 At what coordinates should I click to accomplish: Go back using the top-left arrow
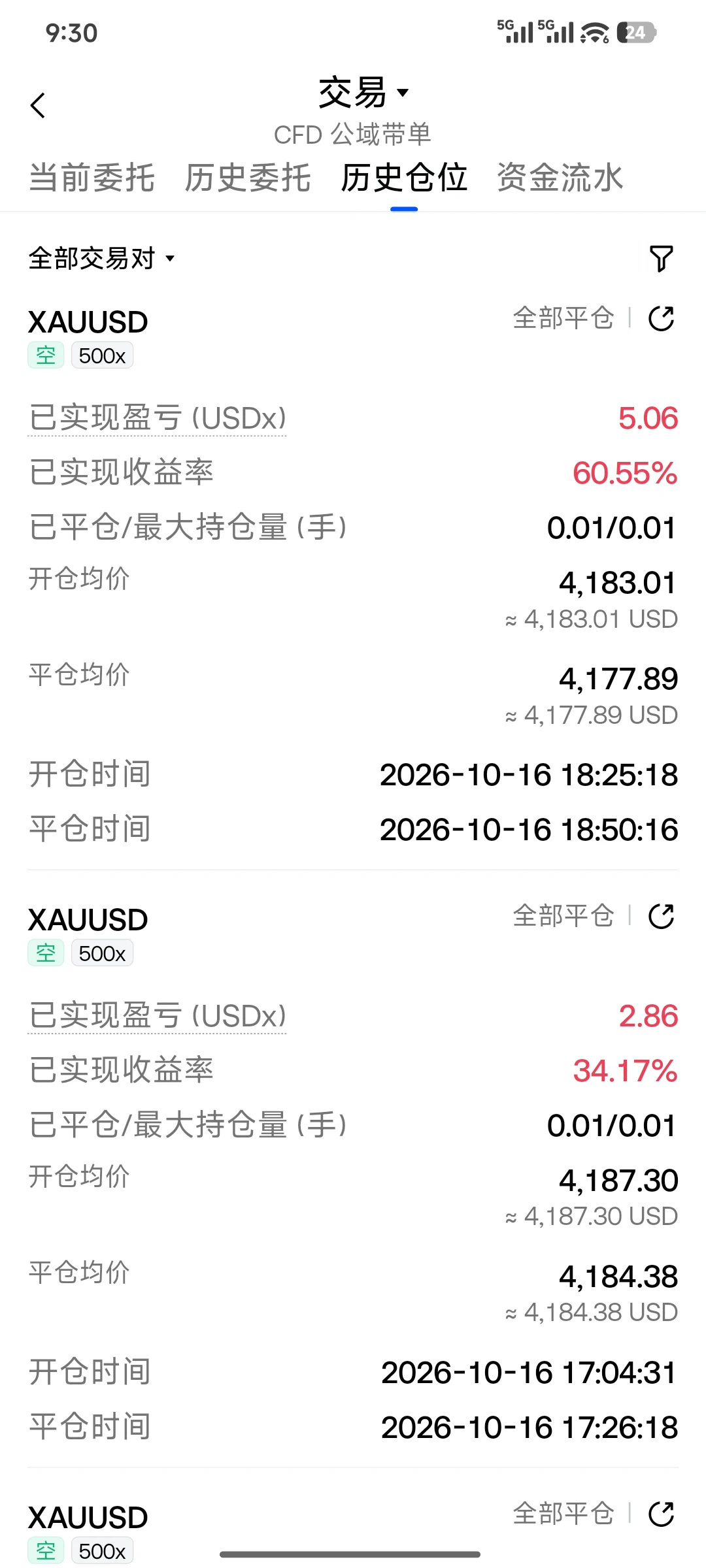[38, 105]
